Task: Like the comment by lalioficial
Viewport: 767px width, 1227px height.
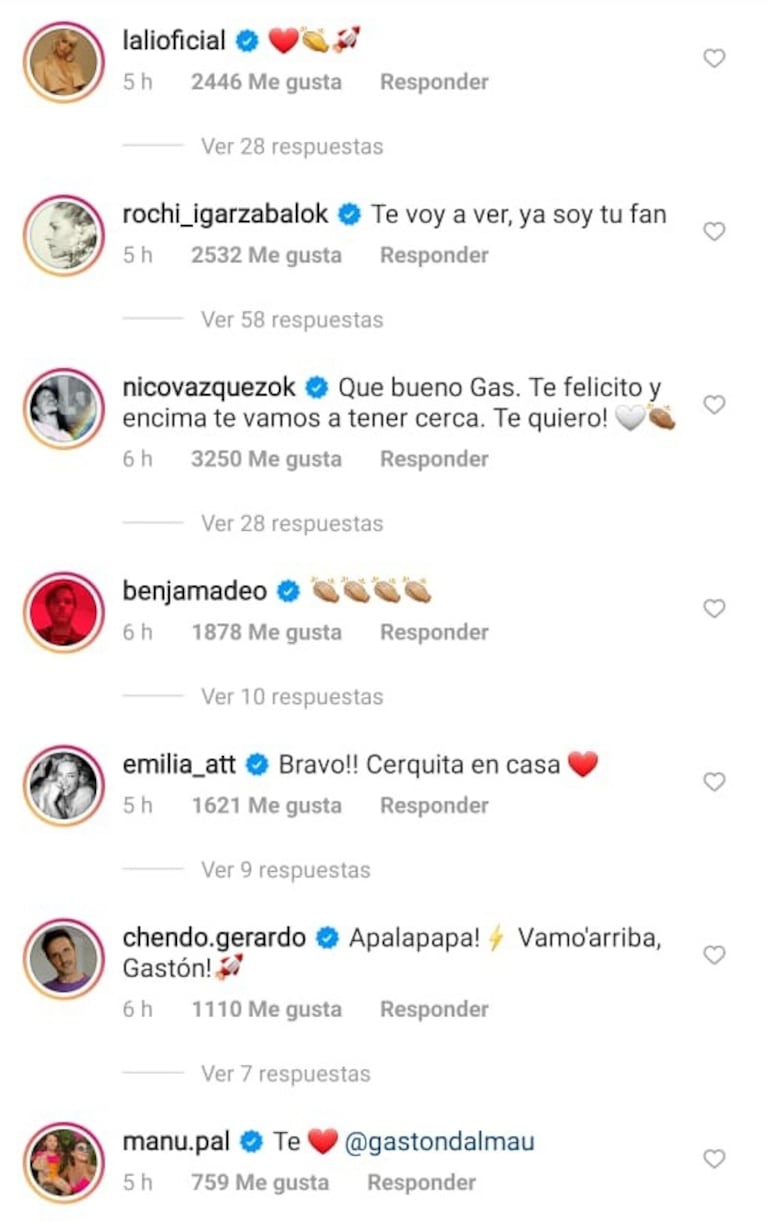Action: [714, 59]
